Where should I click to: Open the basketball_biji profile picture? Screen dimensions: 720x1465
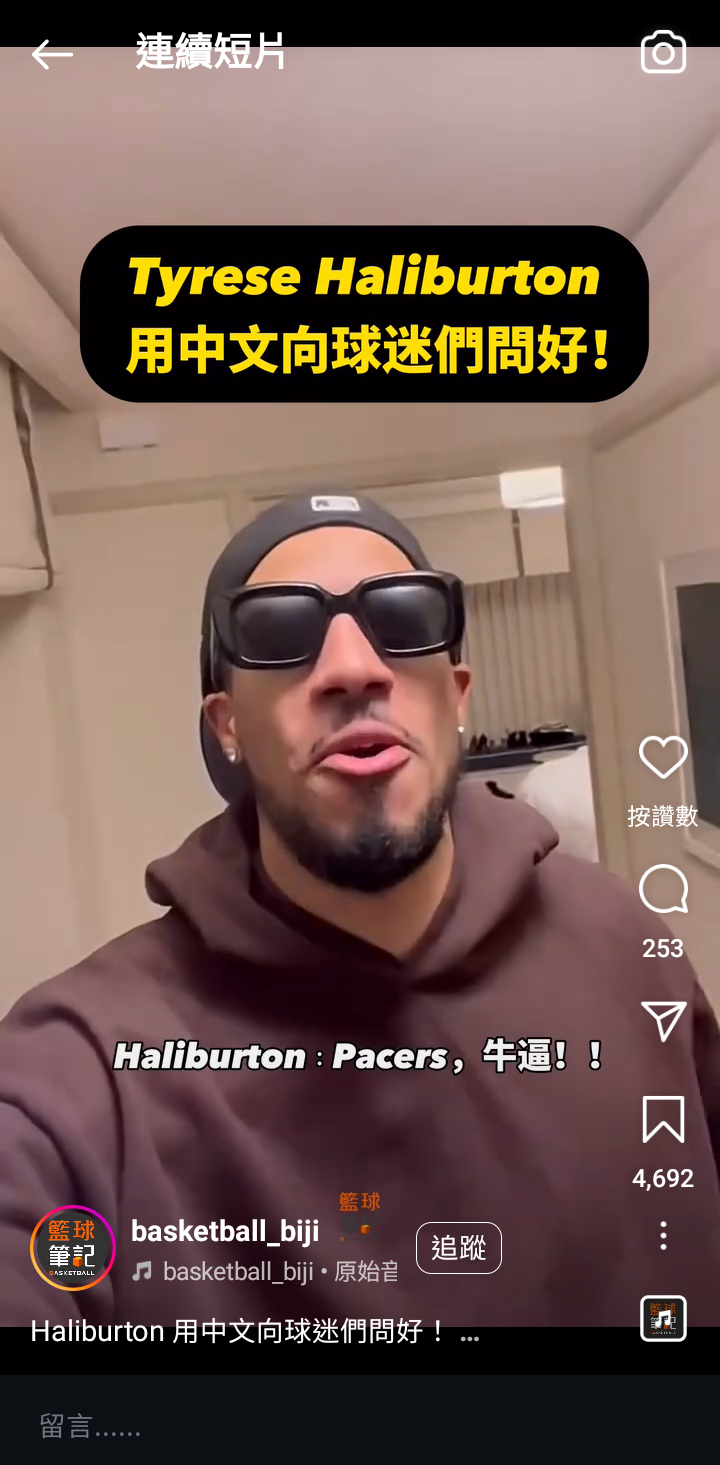click(x=73, y=1248)
